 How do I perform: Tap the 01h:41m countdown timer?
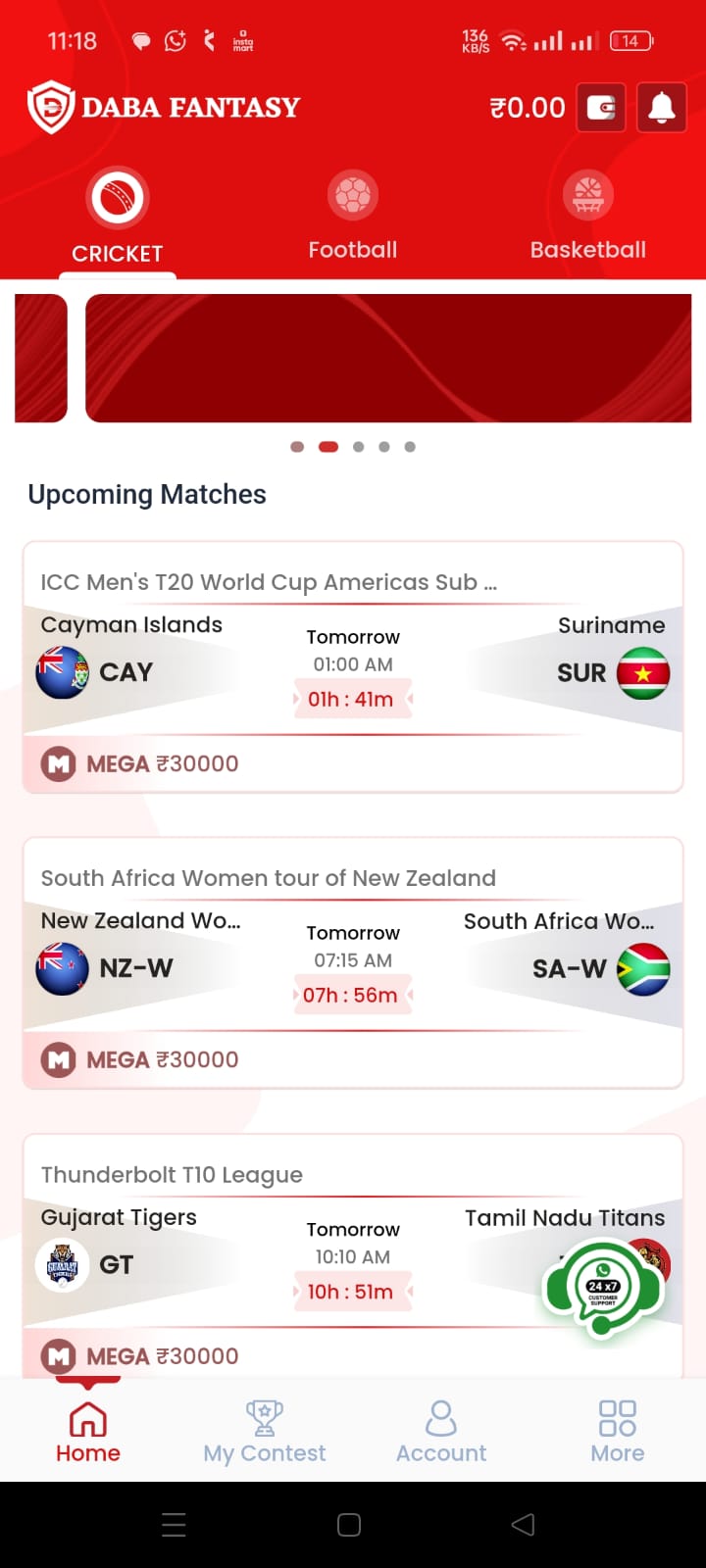point(353,698)
